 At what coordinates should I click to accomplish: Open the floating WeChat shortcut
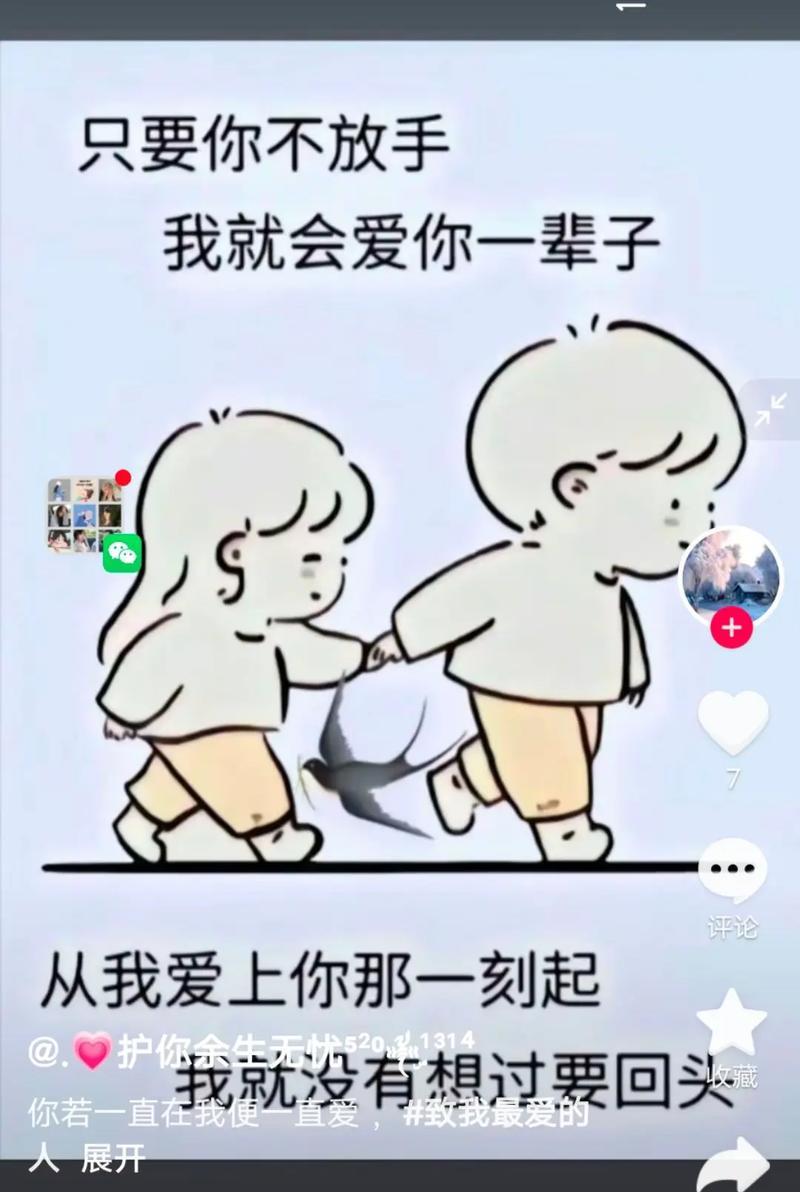[x=122, y=553]
